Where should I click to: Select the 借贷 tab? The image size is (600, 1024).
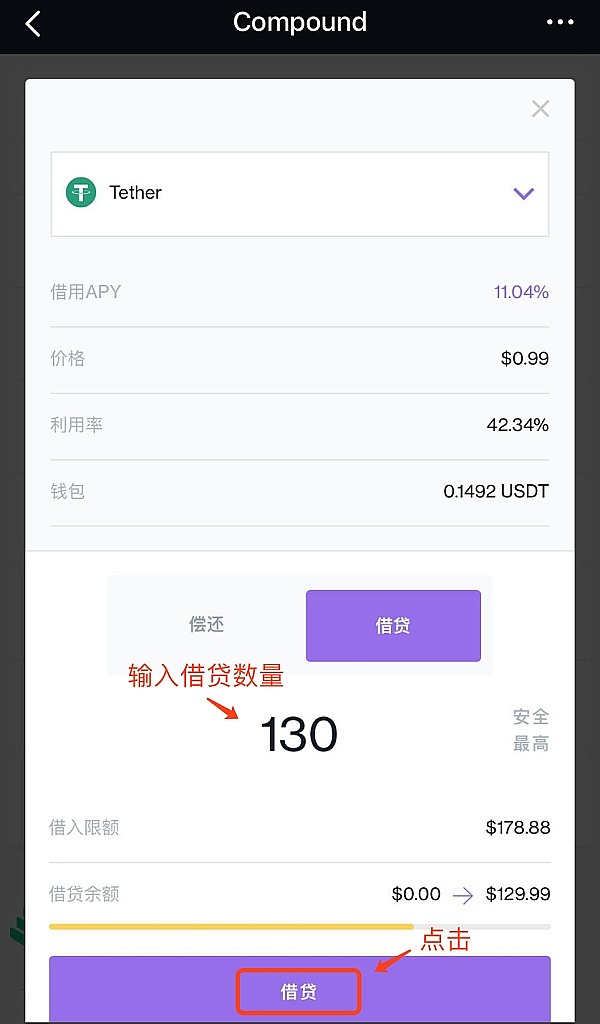(x=393, y=626)
